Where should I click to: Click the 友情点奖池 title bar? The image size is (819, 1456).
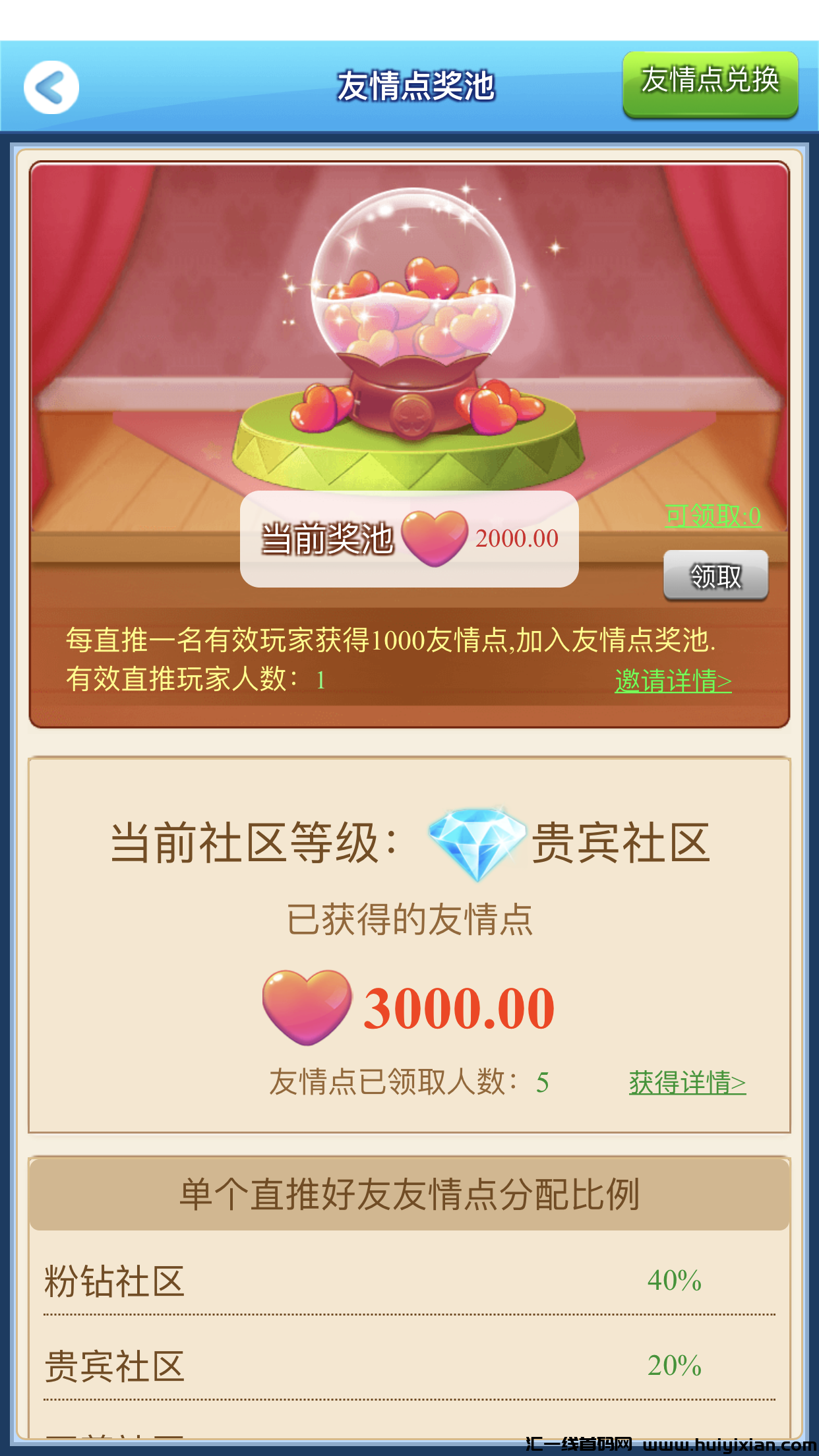click(415, 86)
